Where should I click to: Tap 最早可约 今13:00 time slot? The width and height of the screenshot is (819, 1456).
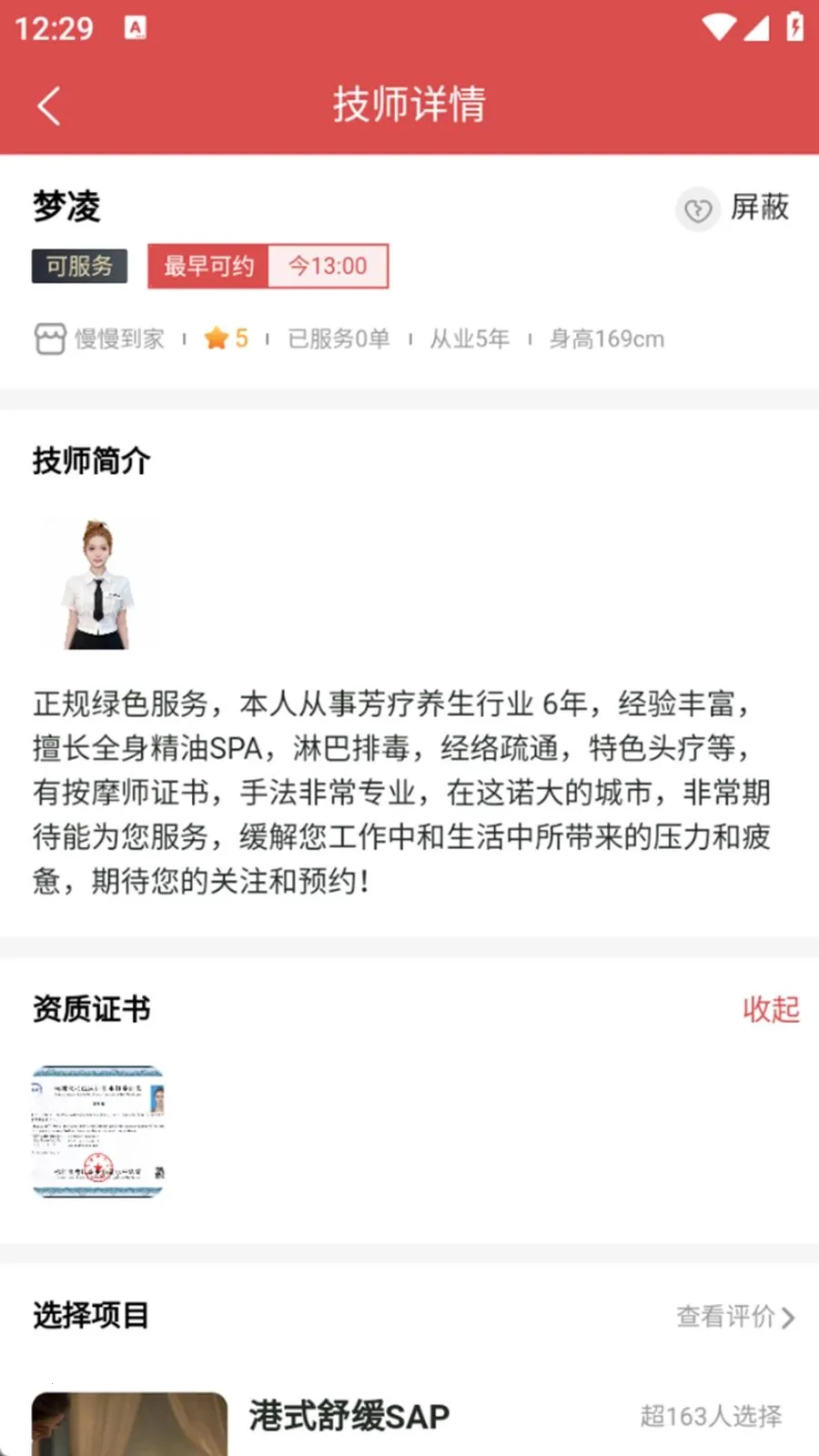coord(268,266)
